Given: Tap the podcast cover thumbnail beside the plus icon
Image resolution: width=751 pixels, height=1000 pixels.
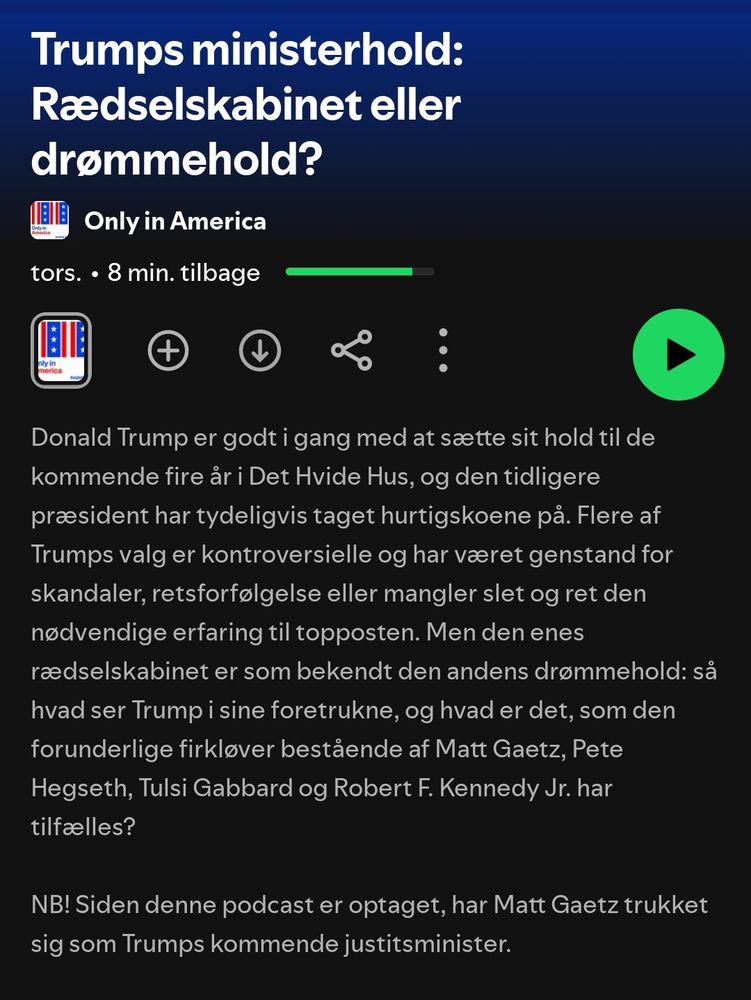Looking at the screenshot, I should (x=61, y=350).
